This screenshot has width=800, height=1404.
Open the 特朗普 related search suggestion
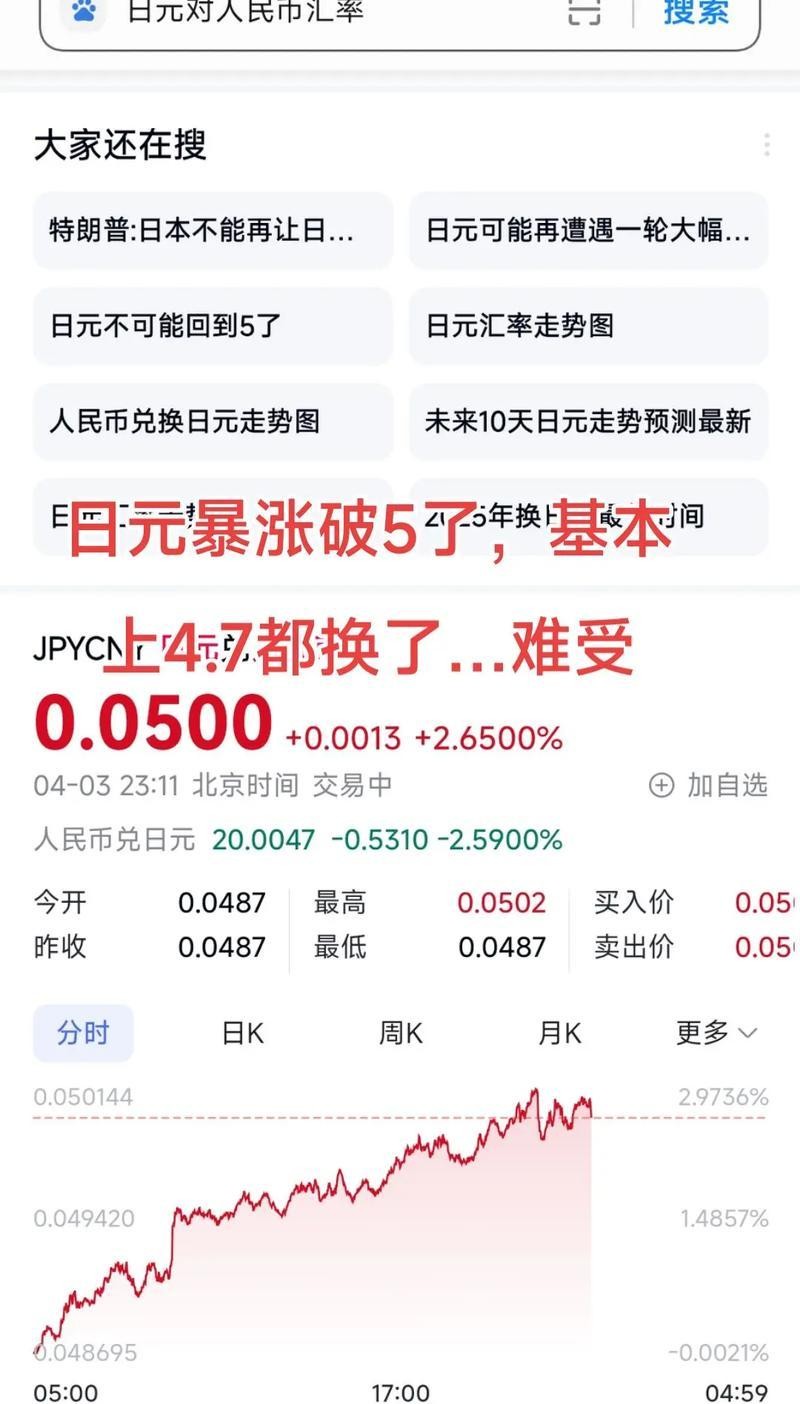pyautogui.click(x=212, y=232)
